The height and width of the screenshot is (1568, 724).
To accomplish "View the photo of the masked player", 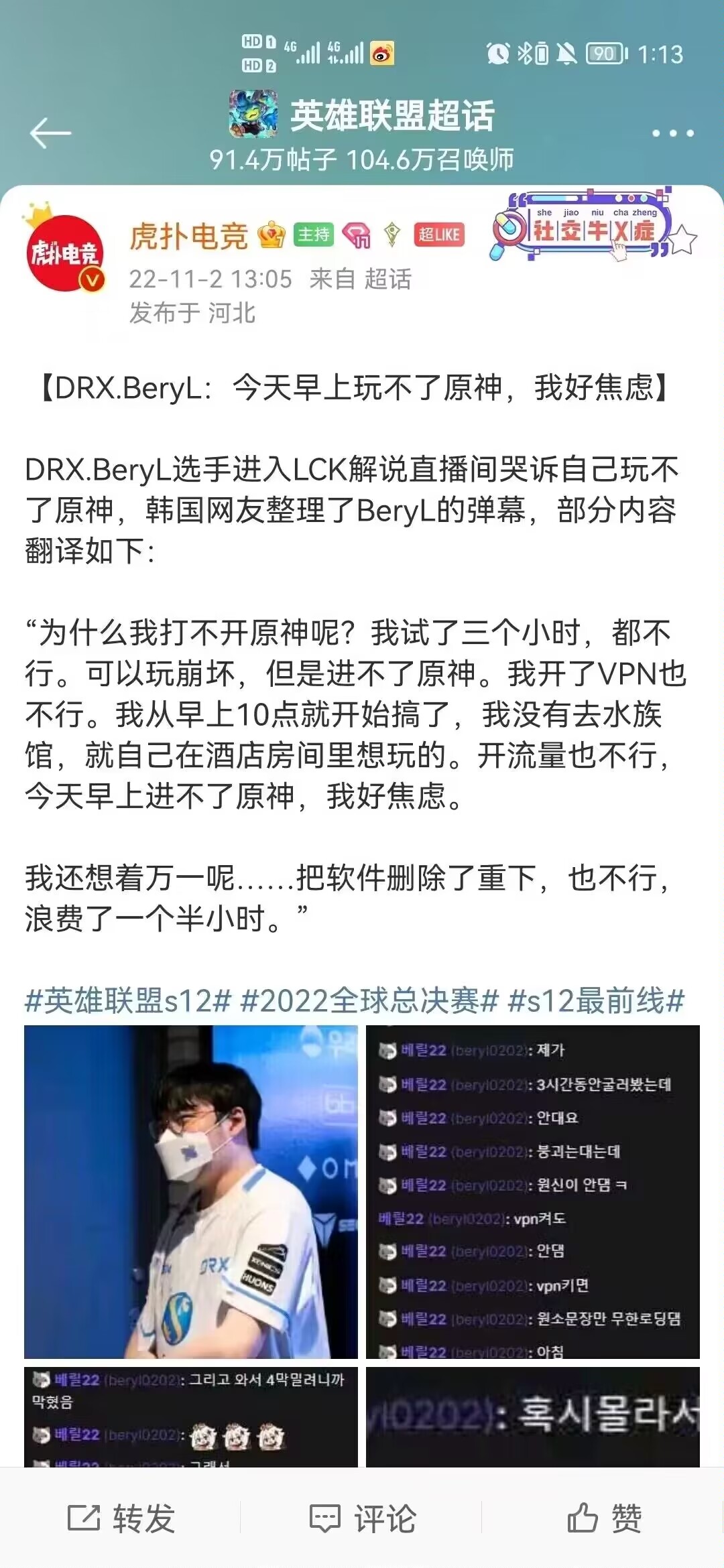I will pos(191,1191).
